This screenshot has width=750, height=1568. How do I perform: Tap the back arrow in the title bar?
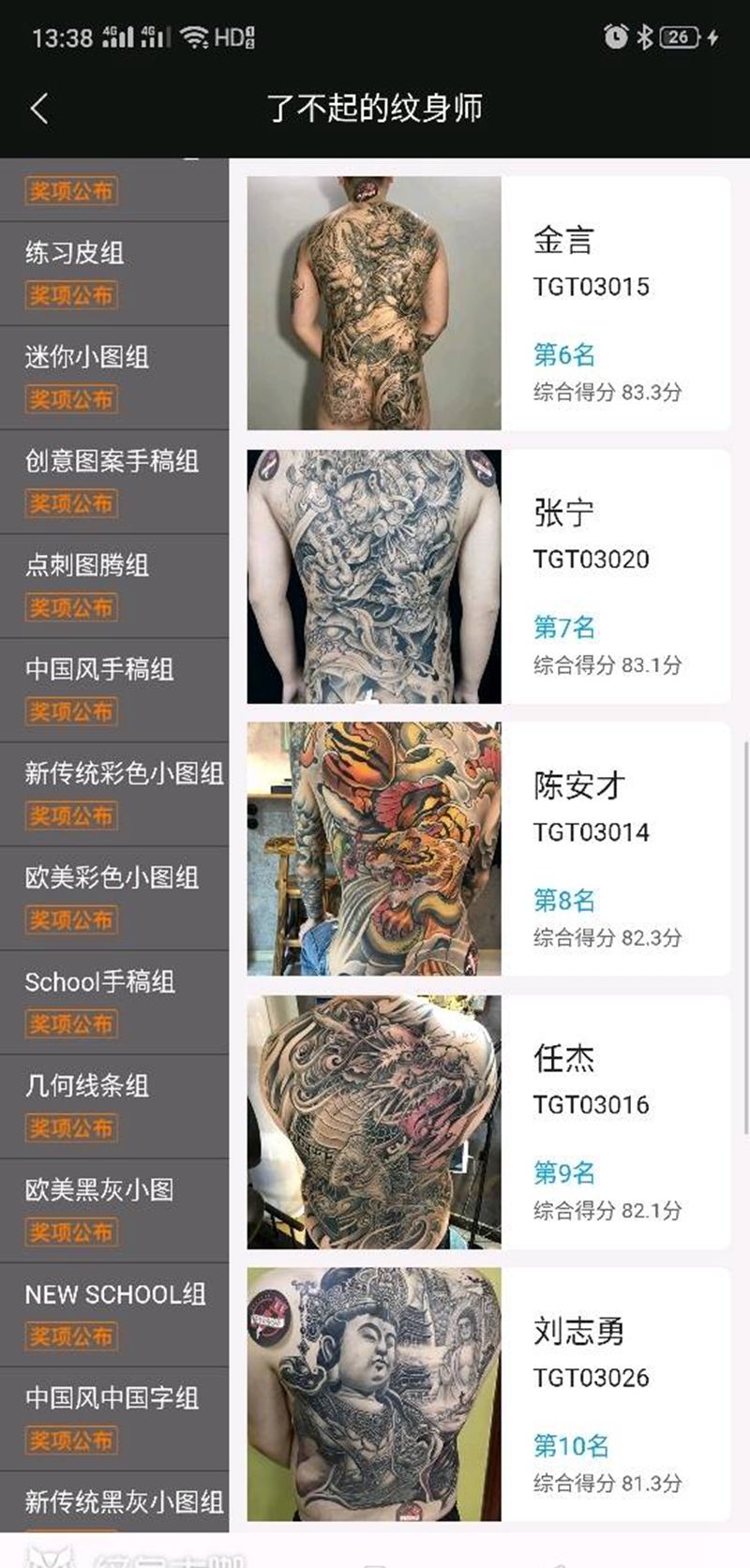[36, 109]
